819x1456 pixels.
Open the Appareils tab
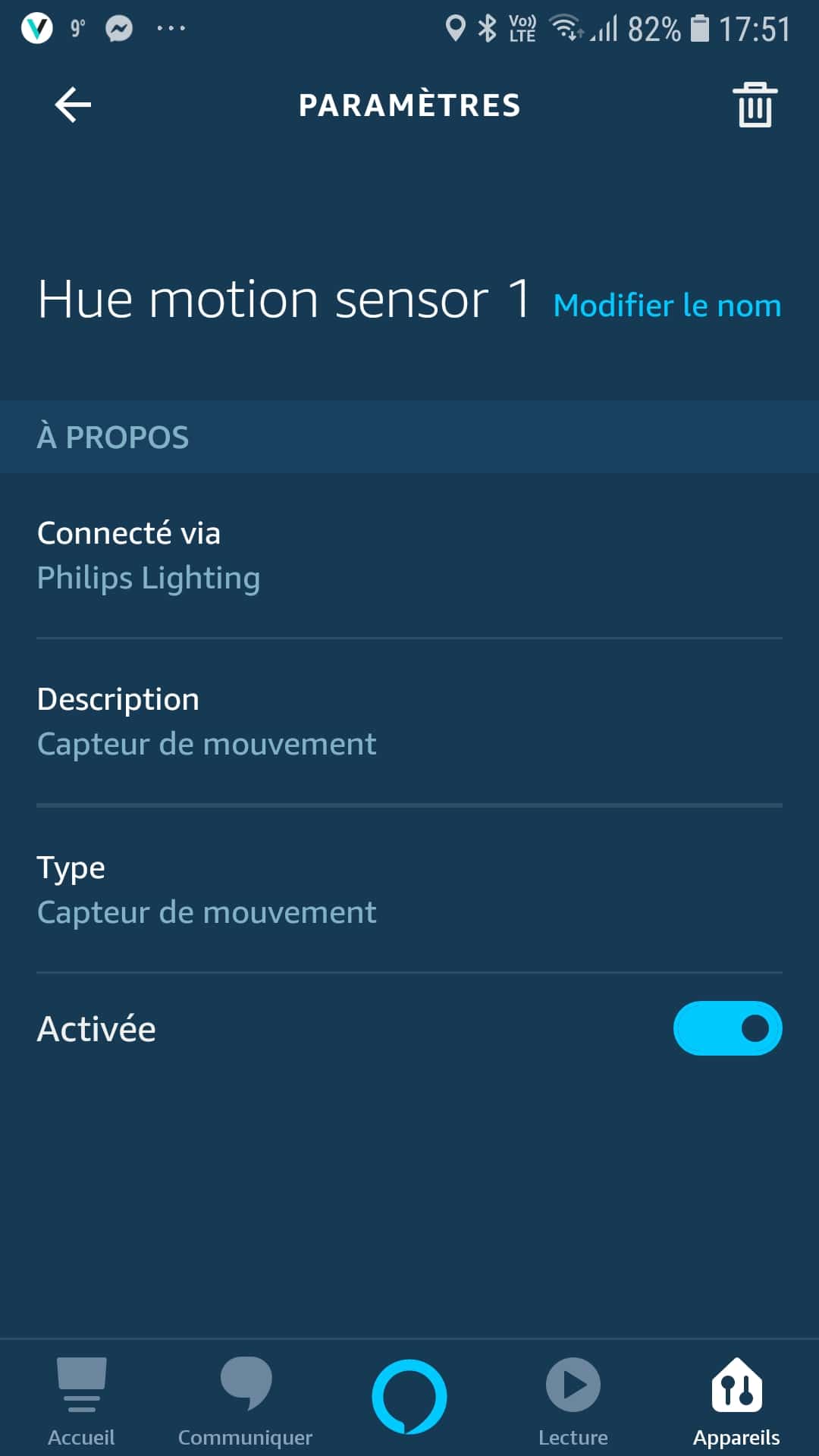(736, 1401)
